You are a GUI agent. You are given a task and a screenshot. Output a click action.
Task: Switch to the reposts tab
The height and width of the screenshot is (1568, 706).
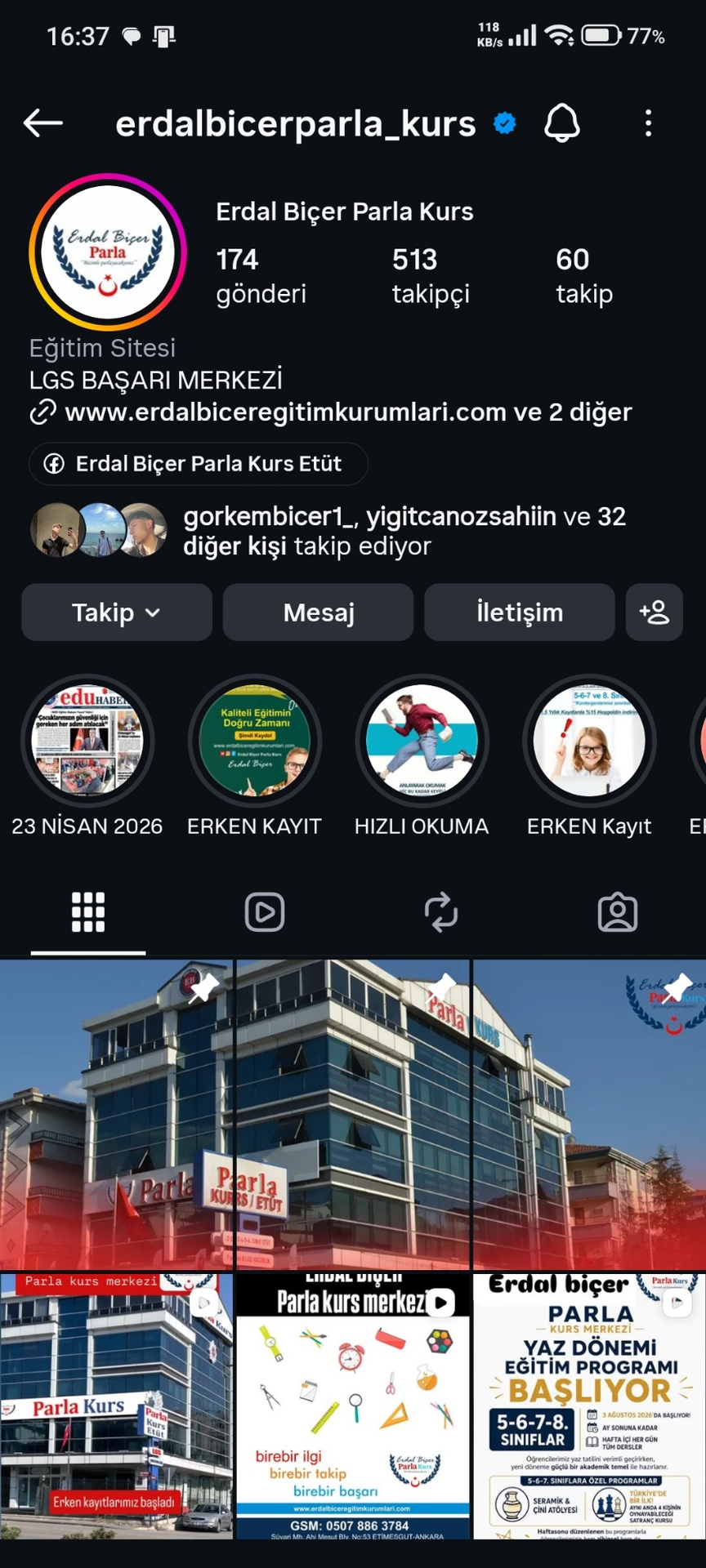pos(441,912)
